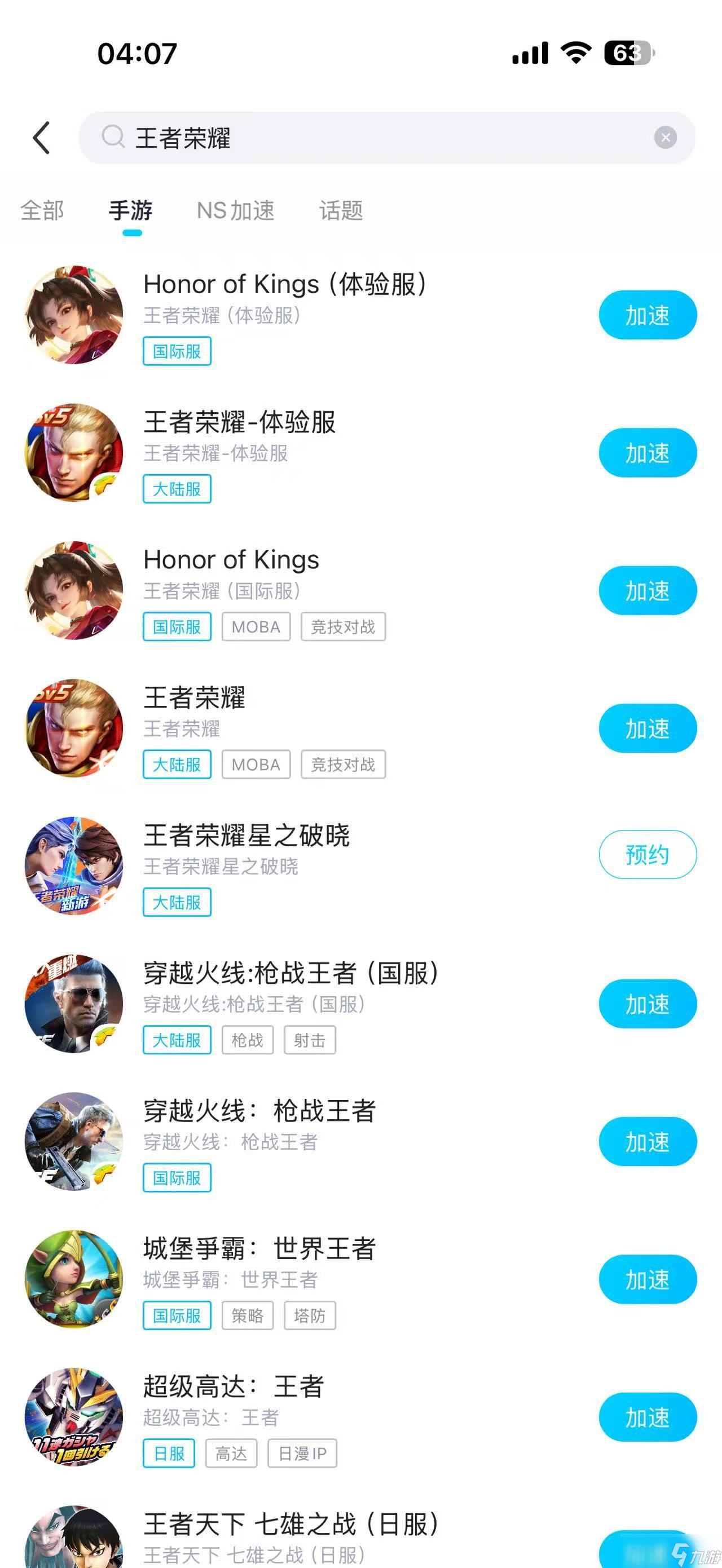Image resolution: width=722 pixels, height=1568 pixels.
Task: Tap the 王者荣耀-体验服 game icon
Action: point(73,452)
